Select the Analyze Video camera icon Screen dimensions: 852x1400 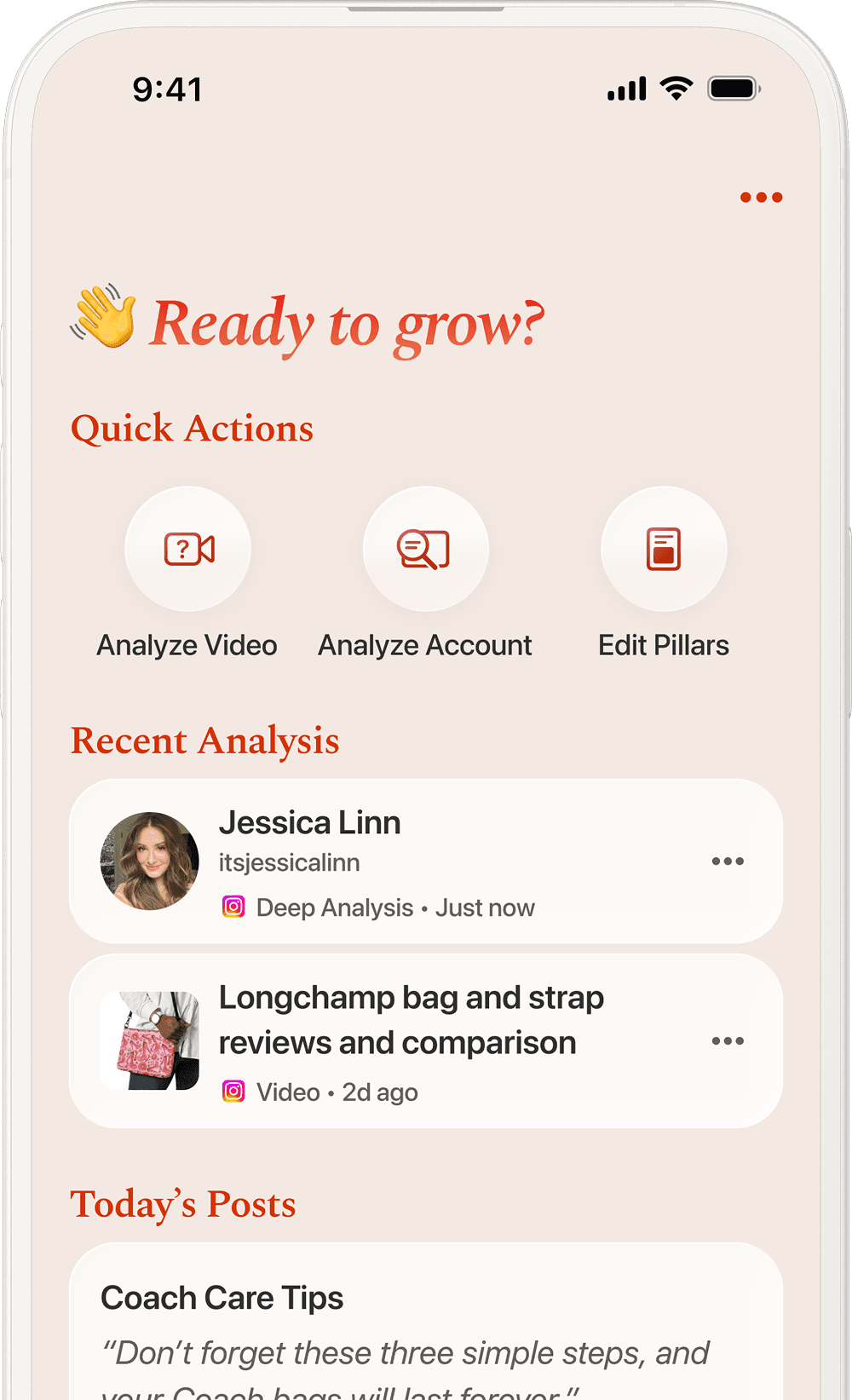click(187, 550)
